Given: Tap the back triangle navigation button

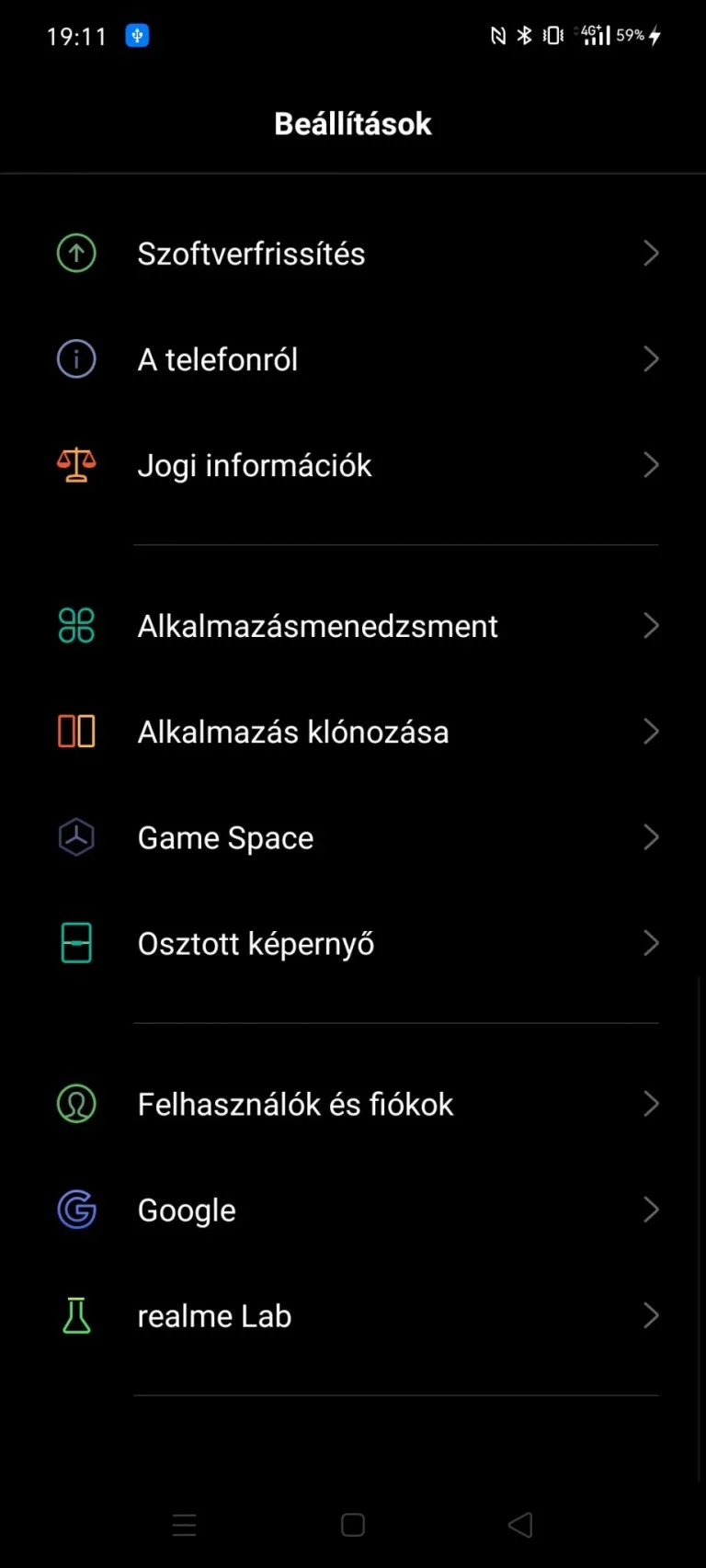Looking at the screenshot, I should coord(519,1524).
